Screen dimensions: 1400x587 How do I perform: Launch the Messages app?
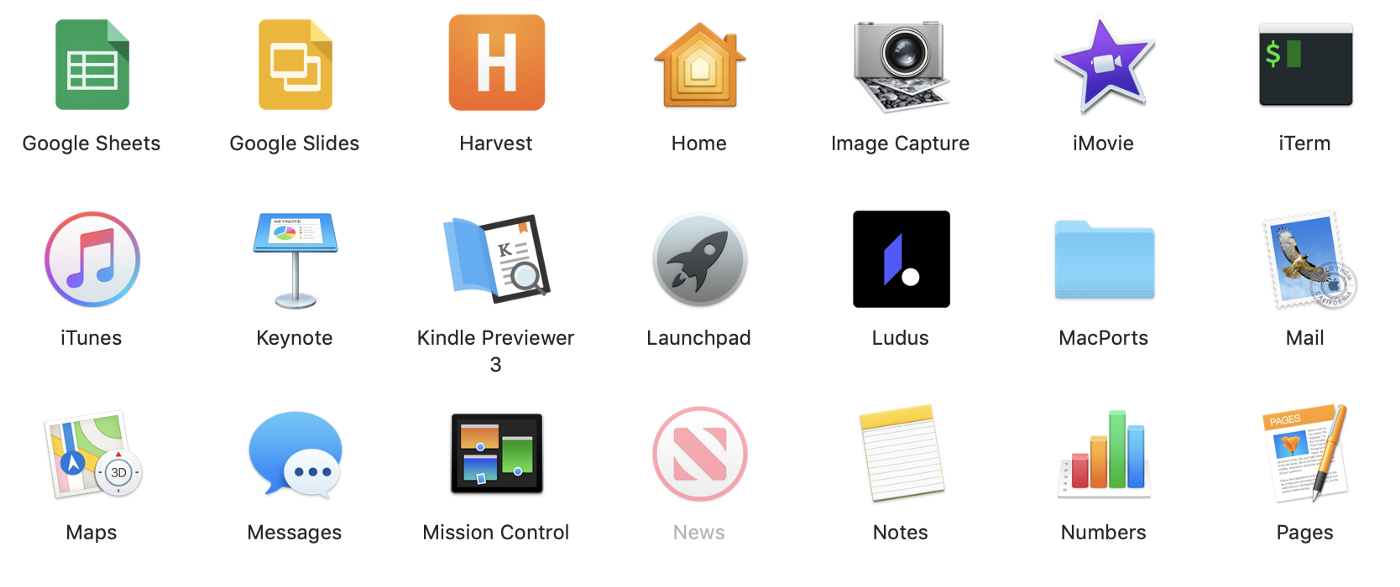tap(295, 454)
